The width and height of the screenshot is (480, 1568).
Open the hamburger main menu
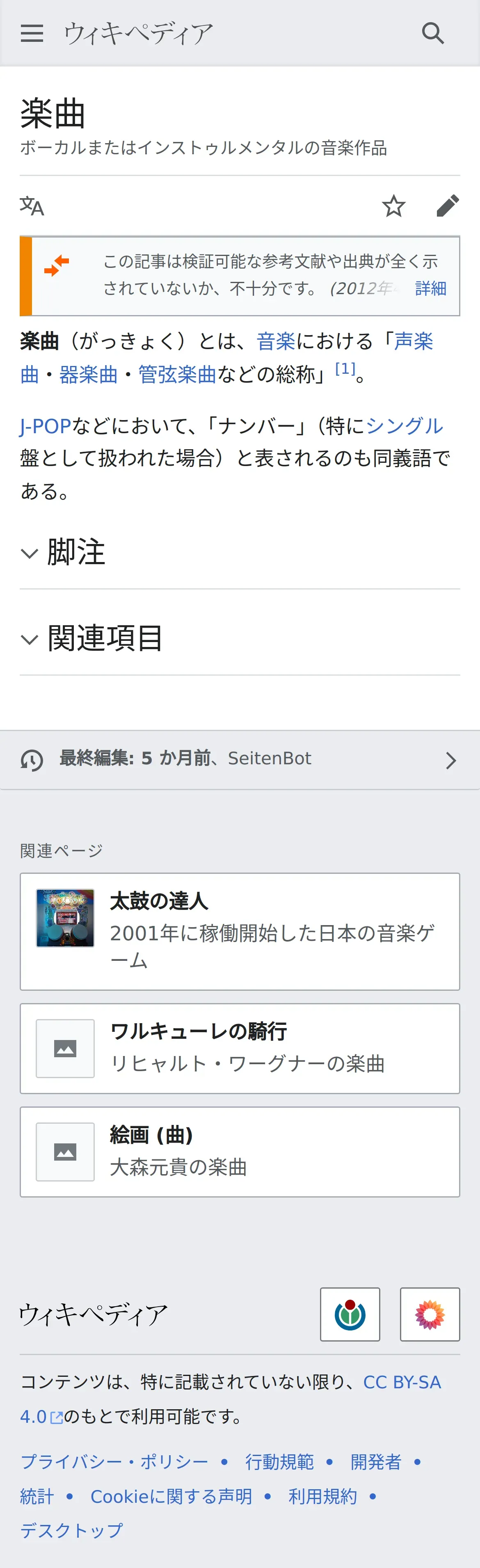(32, 33)
